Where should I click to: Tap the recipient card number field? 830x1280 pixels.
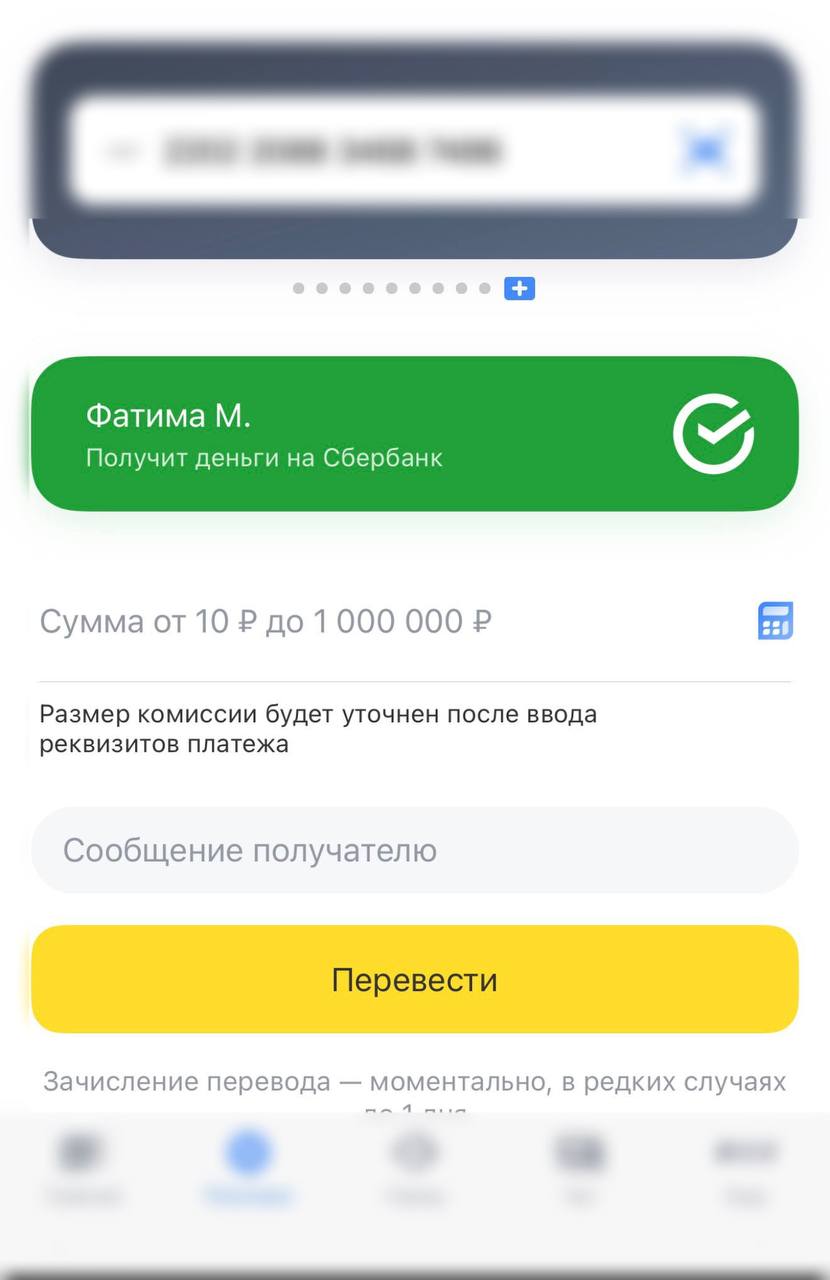click(380, 152)
